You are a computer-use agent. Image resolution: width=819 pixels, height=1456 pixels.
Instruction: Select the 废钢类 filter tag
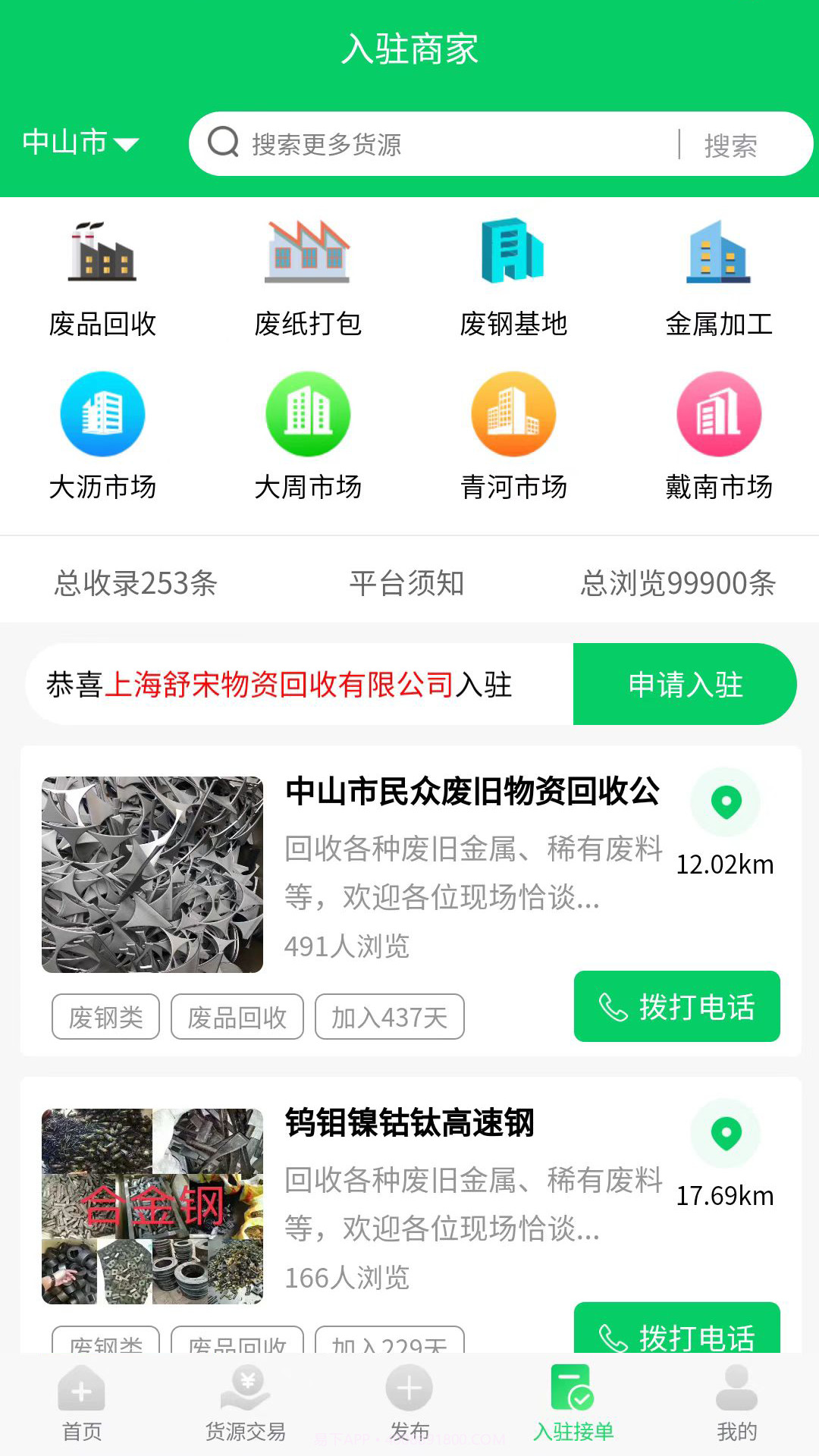pos(105,1018)
